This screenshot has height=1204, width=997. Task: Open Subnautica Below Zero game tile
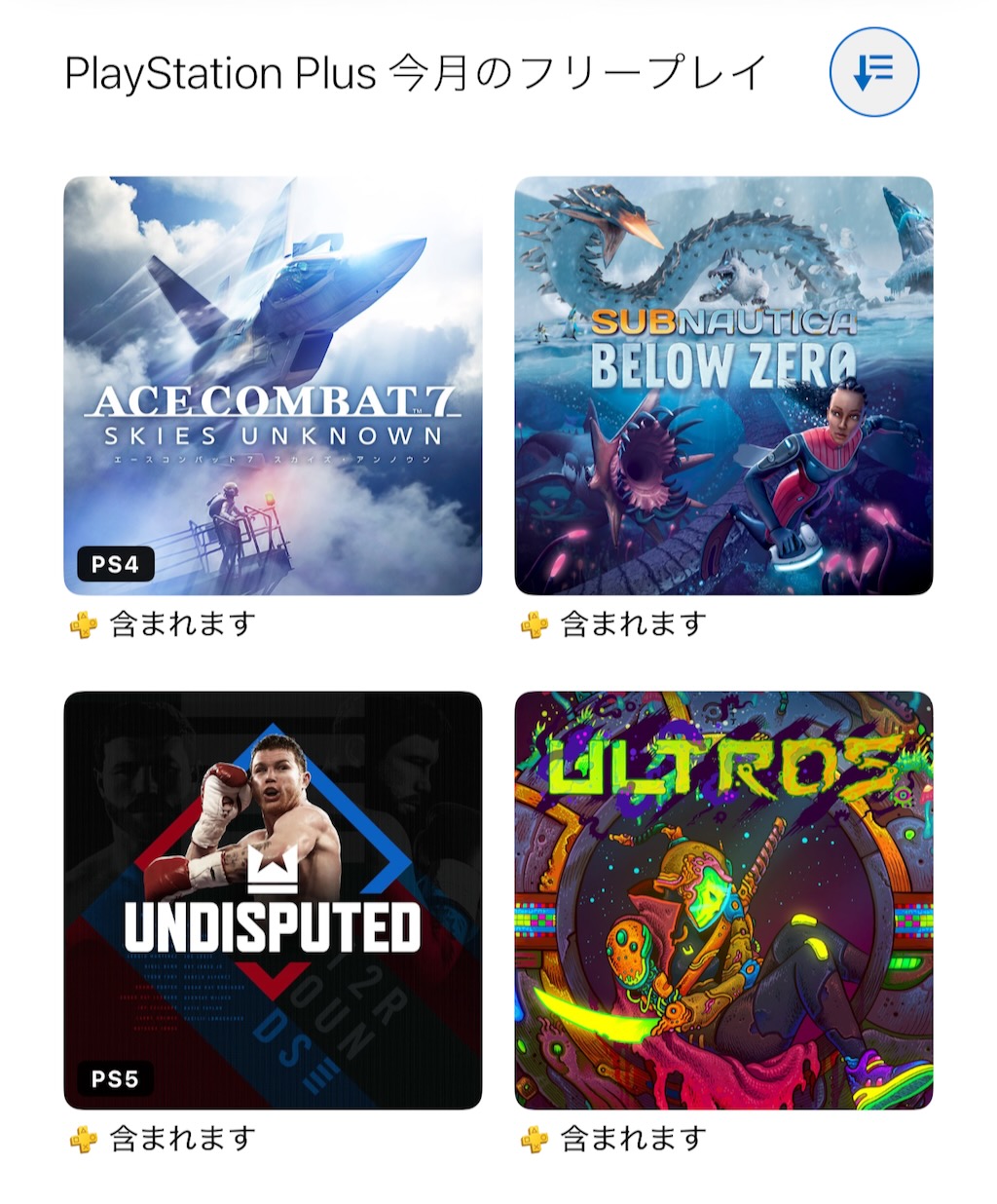[723, 385]
